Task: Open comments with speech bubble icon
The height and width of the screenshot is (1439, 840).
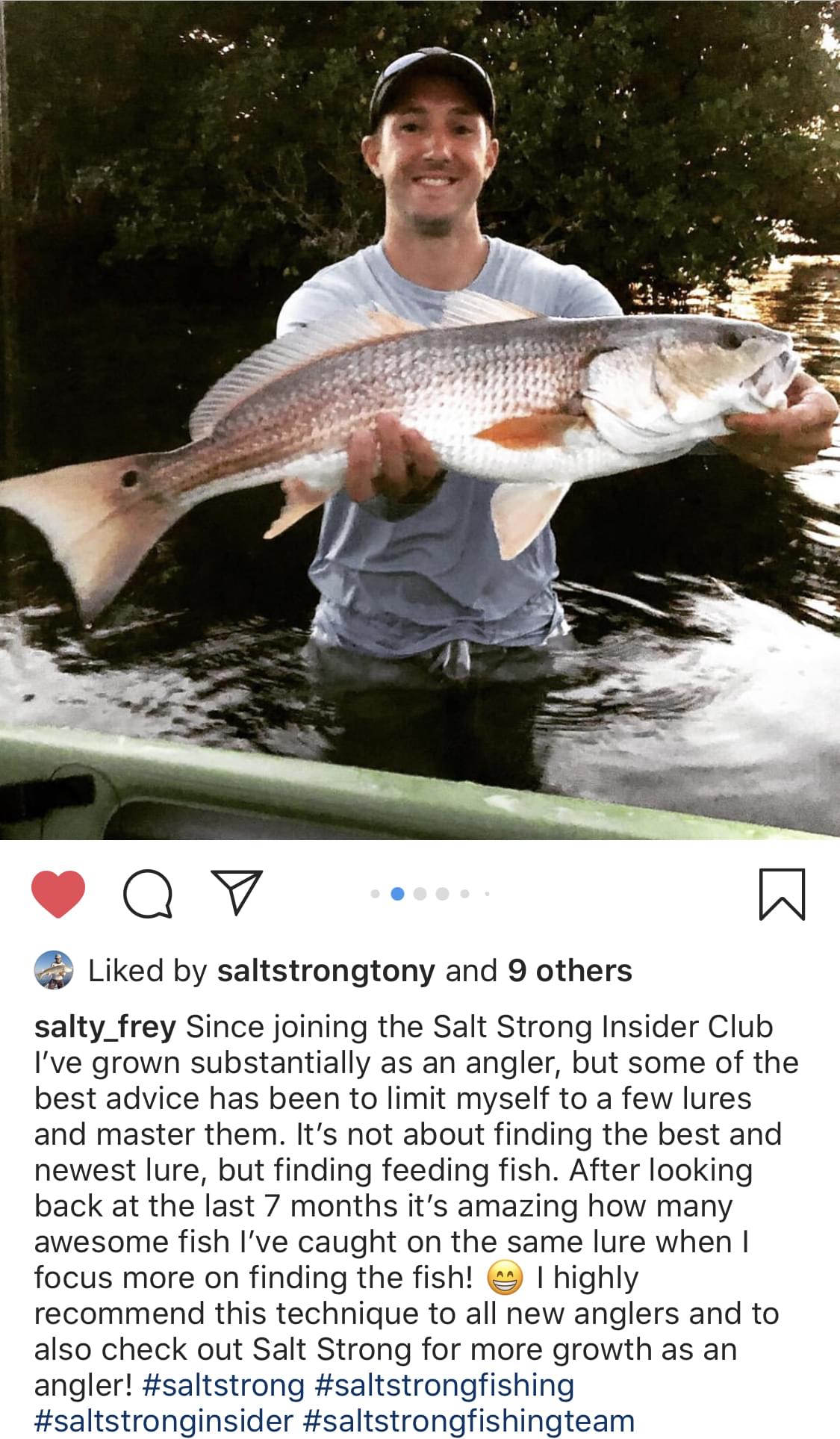Action: pos(148,894)
